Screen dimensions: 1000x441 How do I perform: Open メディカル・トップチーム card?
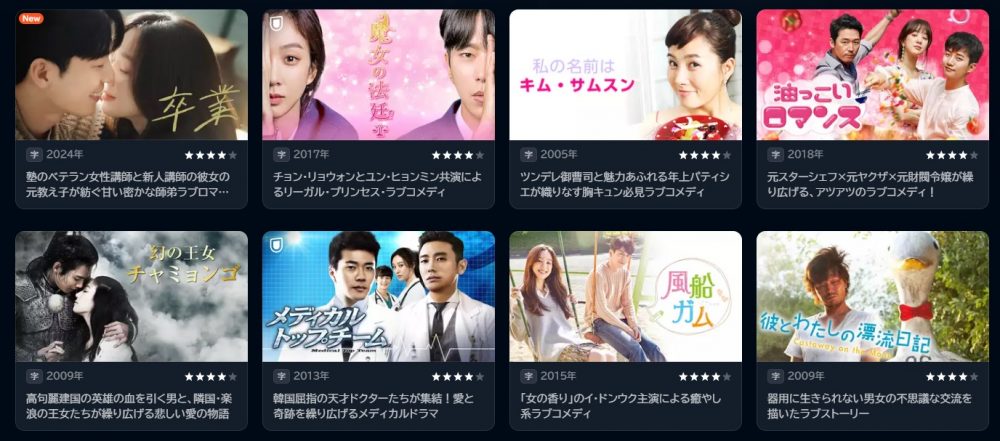coord(378,296)
